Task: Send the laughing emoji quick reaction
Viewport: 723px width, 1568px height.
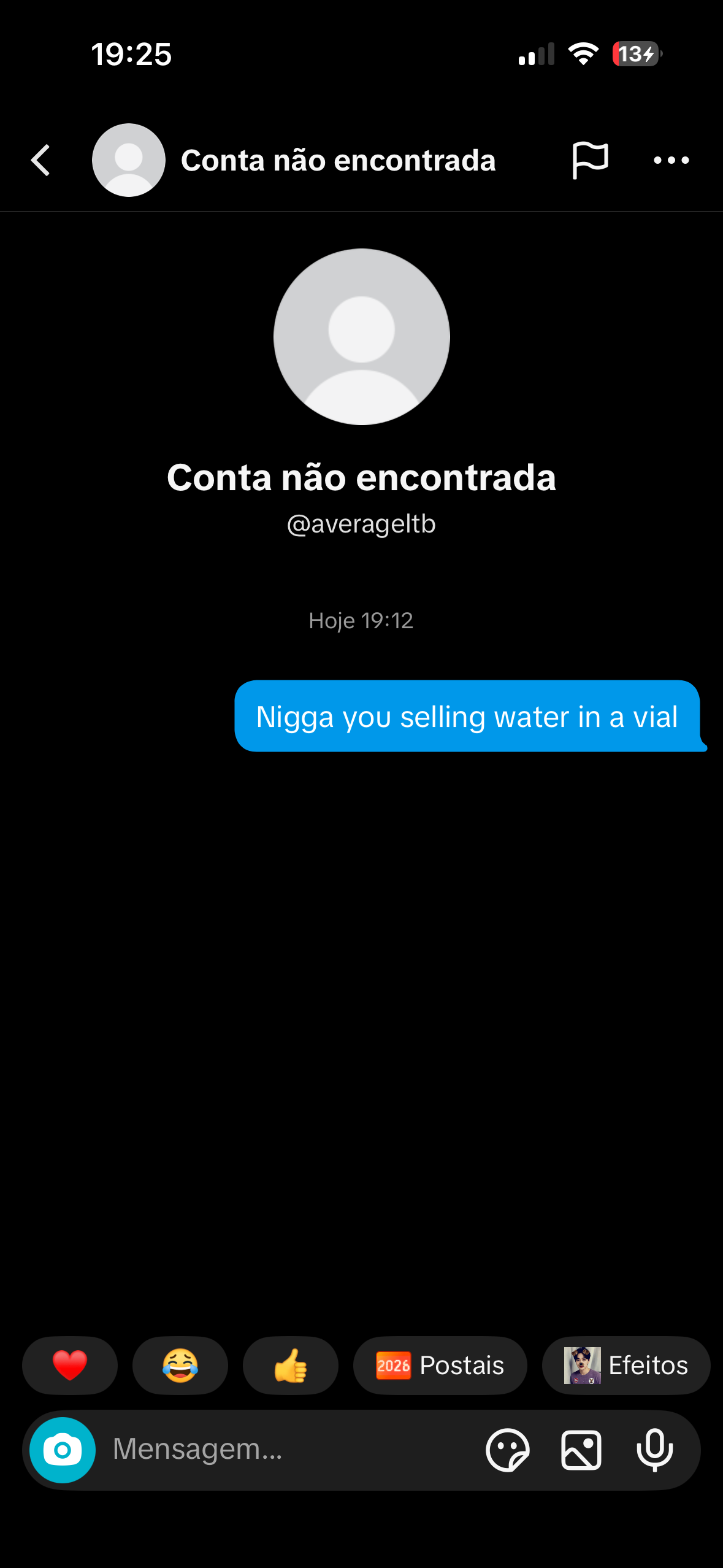Action: click(180, 1365)
